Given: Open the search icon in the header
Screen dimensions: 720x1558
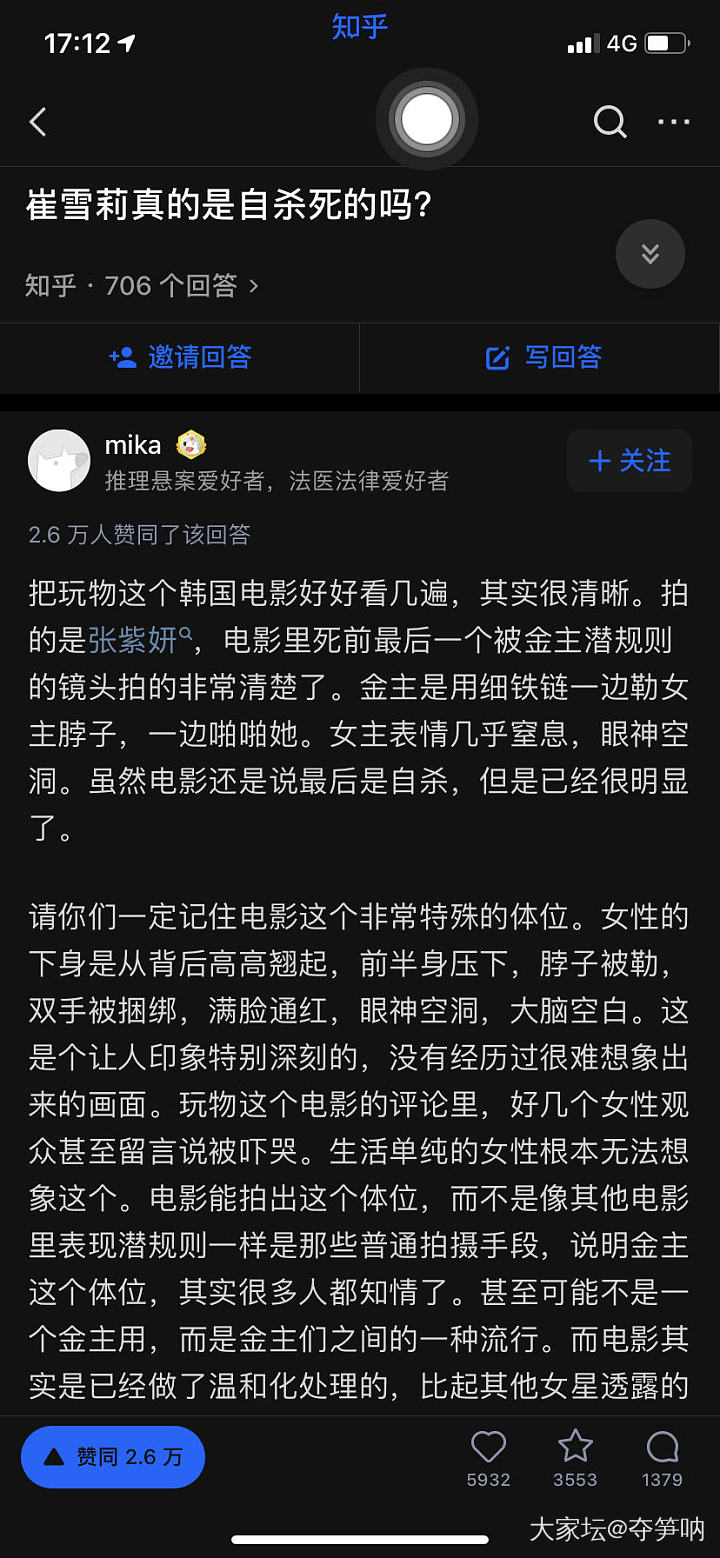Looking at the screenshot, I should click(609, 122).
